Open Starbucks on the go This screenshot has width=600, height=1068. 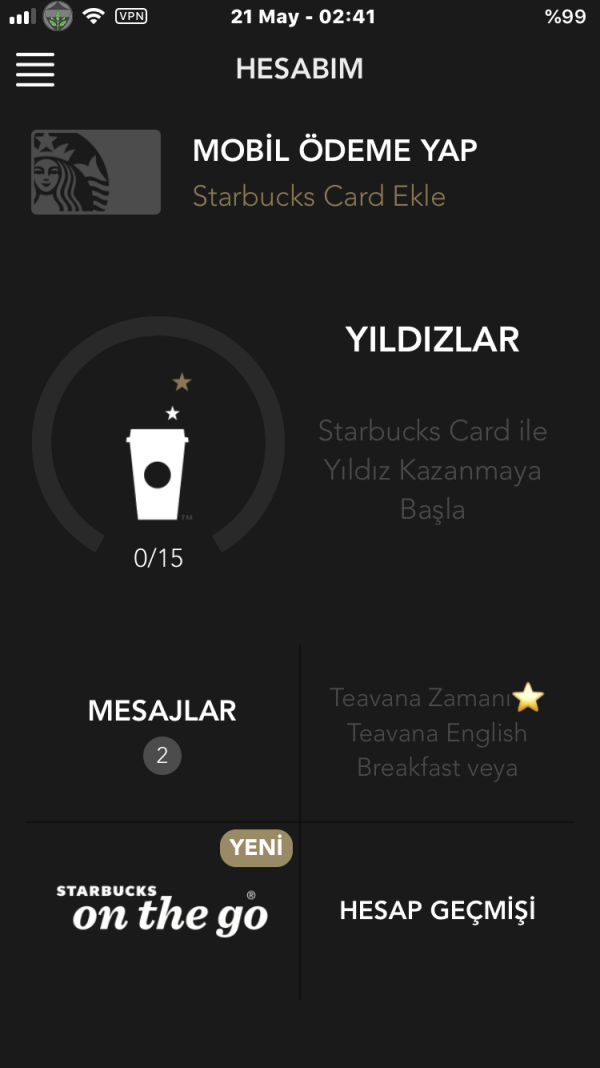pyautogui.click(x=162, y=909)
